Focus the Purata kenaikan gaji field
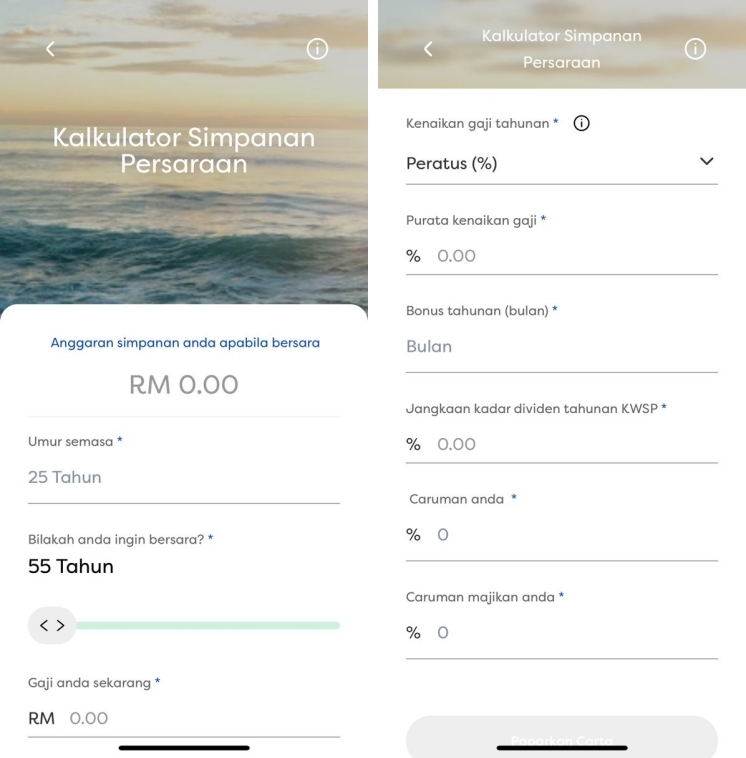746x758 pixels. [x=575, y=256]
